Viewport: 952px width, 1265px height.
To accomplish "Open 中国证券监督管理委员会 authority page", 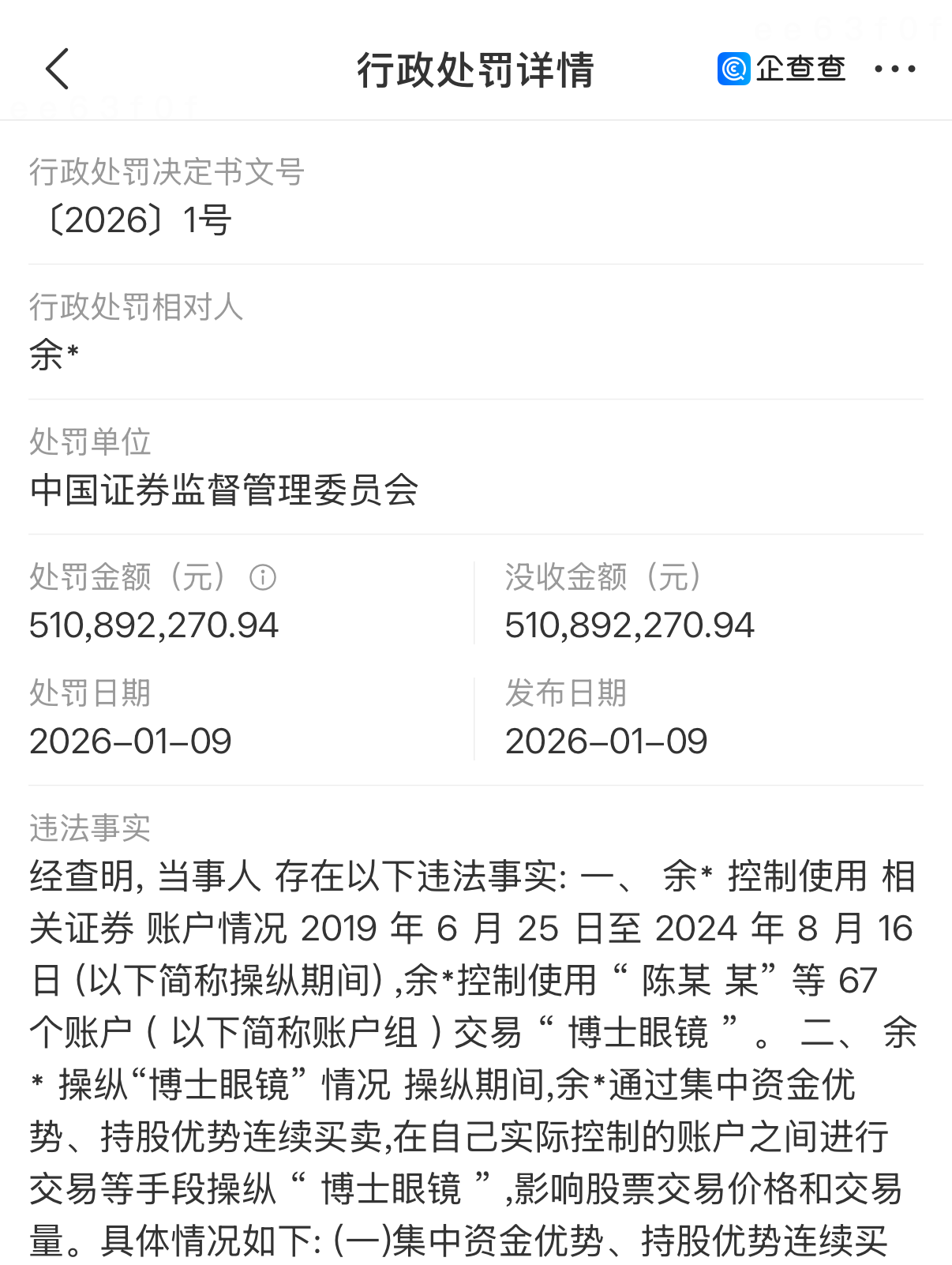I will pyautogui.click(x=227, y=490).
